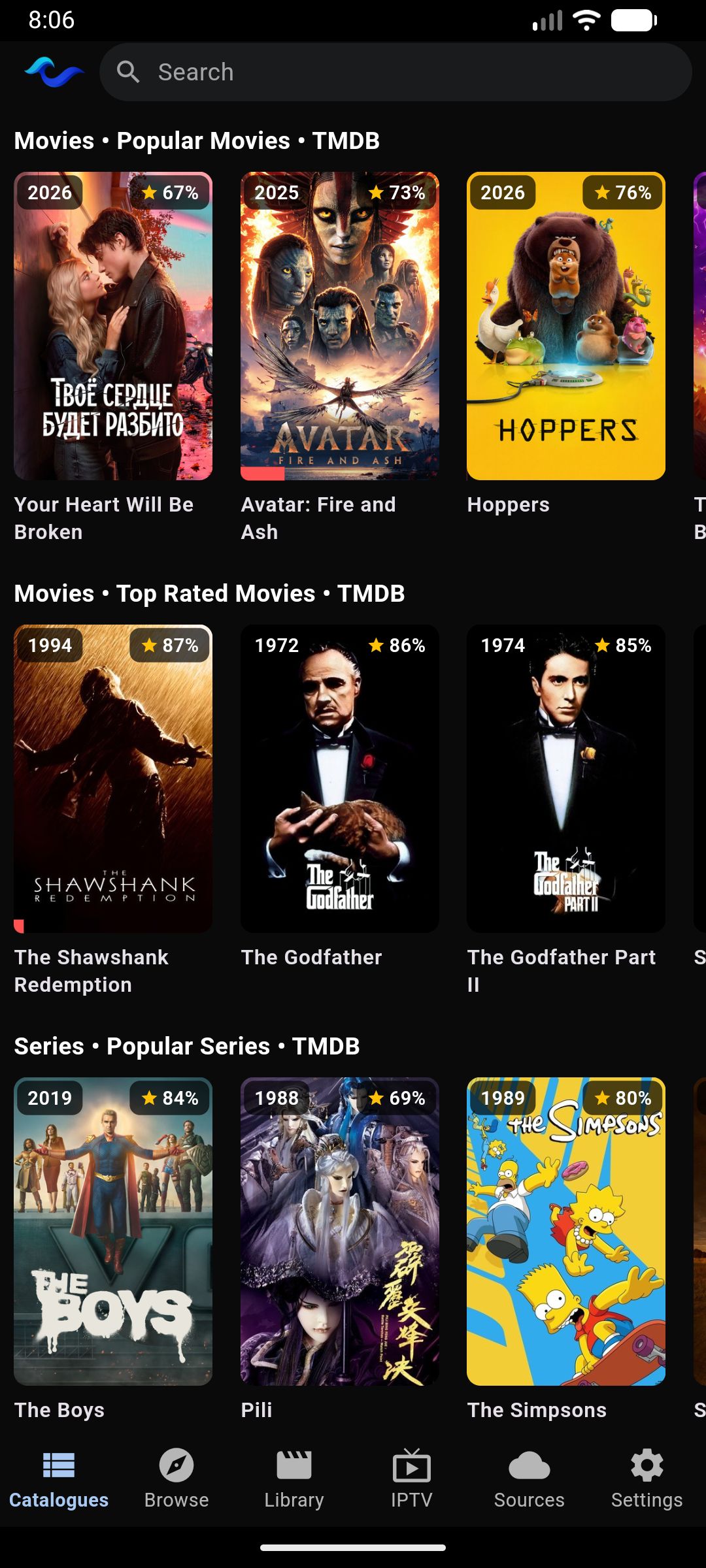The image size is (706, 1568).
Task: Open the Popular Movies TMDB section header
Action: click(197, 140)
